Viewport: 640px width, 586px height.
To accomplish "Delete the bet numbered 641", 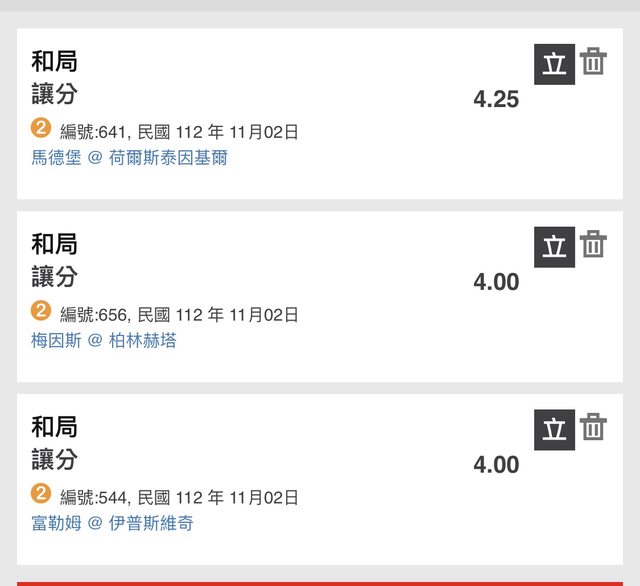I will (594, 62).
